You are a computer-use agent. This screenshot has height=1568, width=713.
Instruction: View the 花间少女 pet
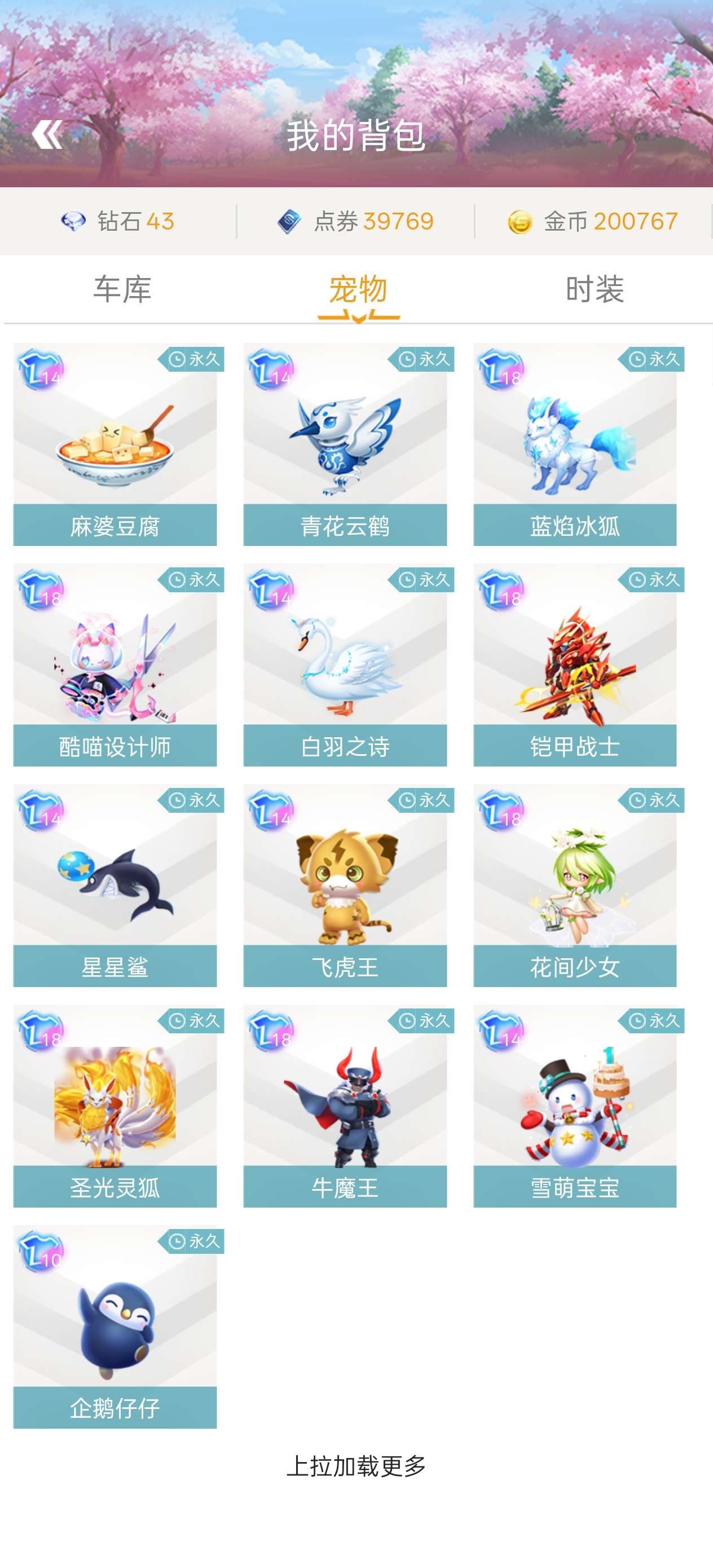(x=575, y=885)
